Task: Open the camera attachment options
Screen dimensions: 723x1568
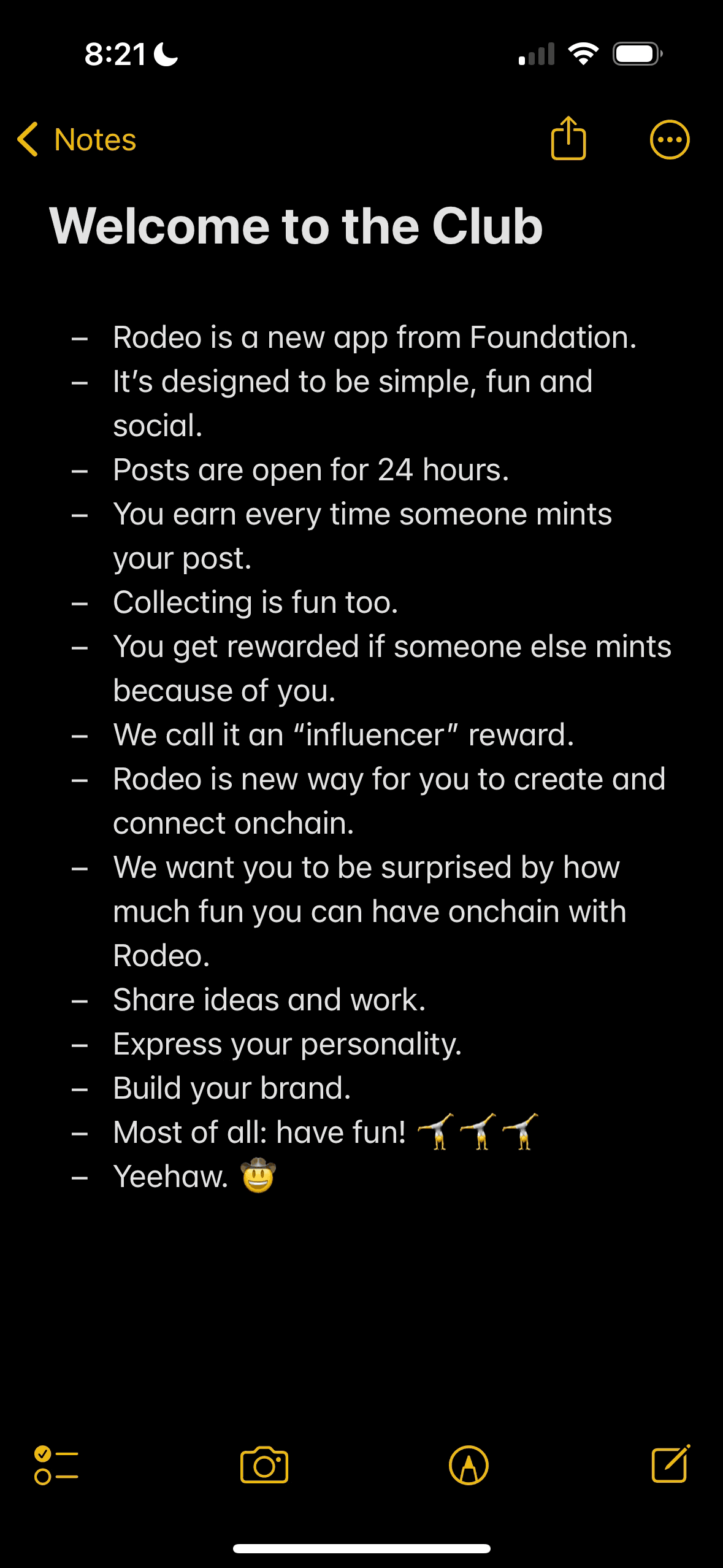Action: click(x=264, y=1466)
